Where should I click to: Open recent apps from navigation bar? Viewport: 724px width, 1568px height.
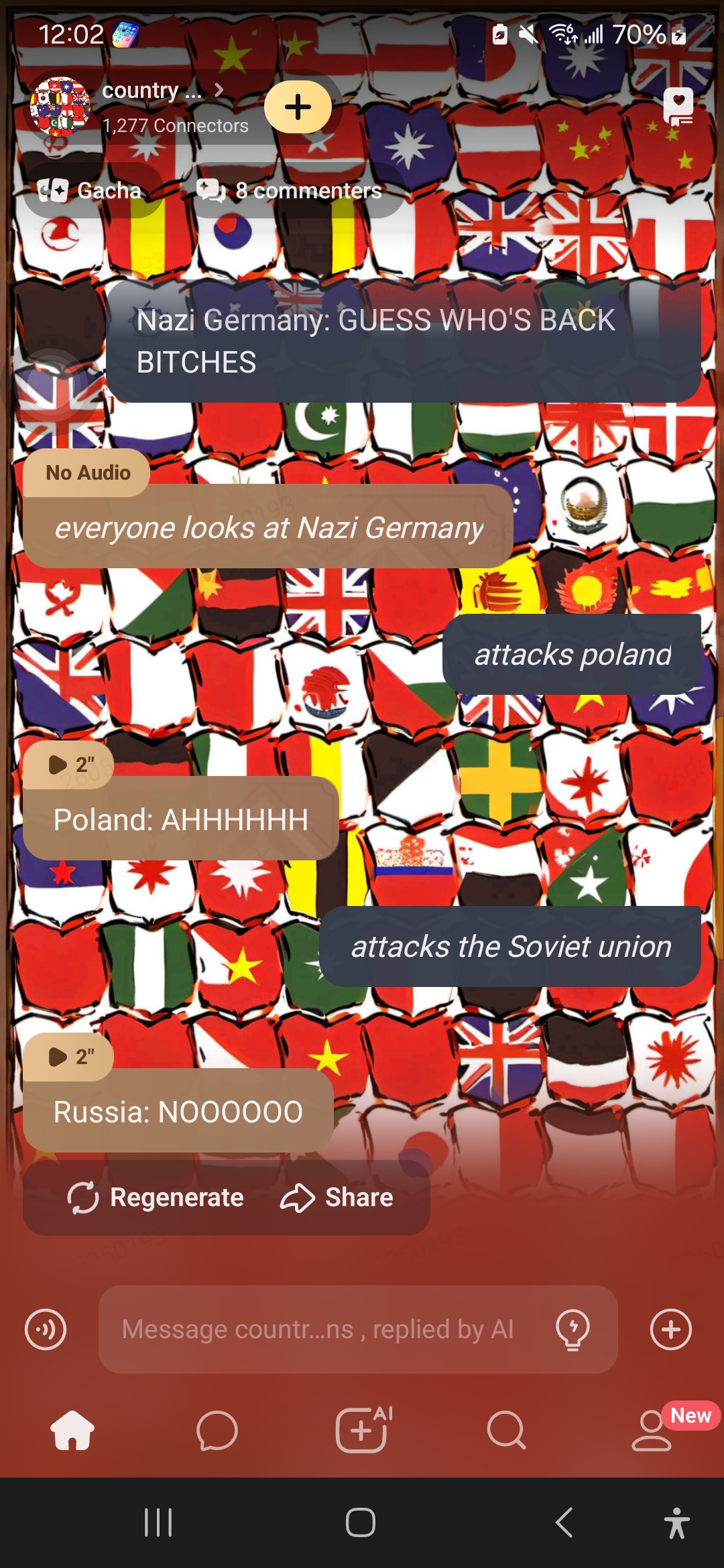tap(158, 1522)
